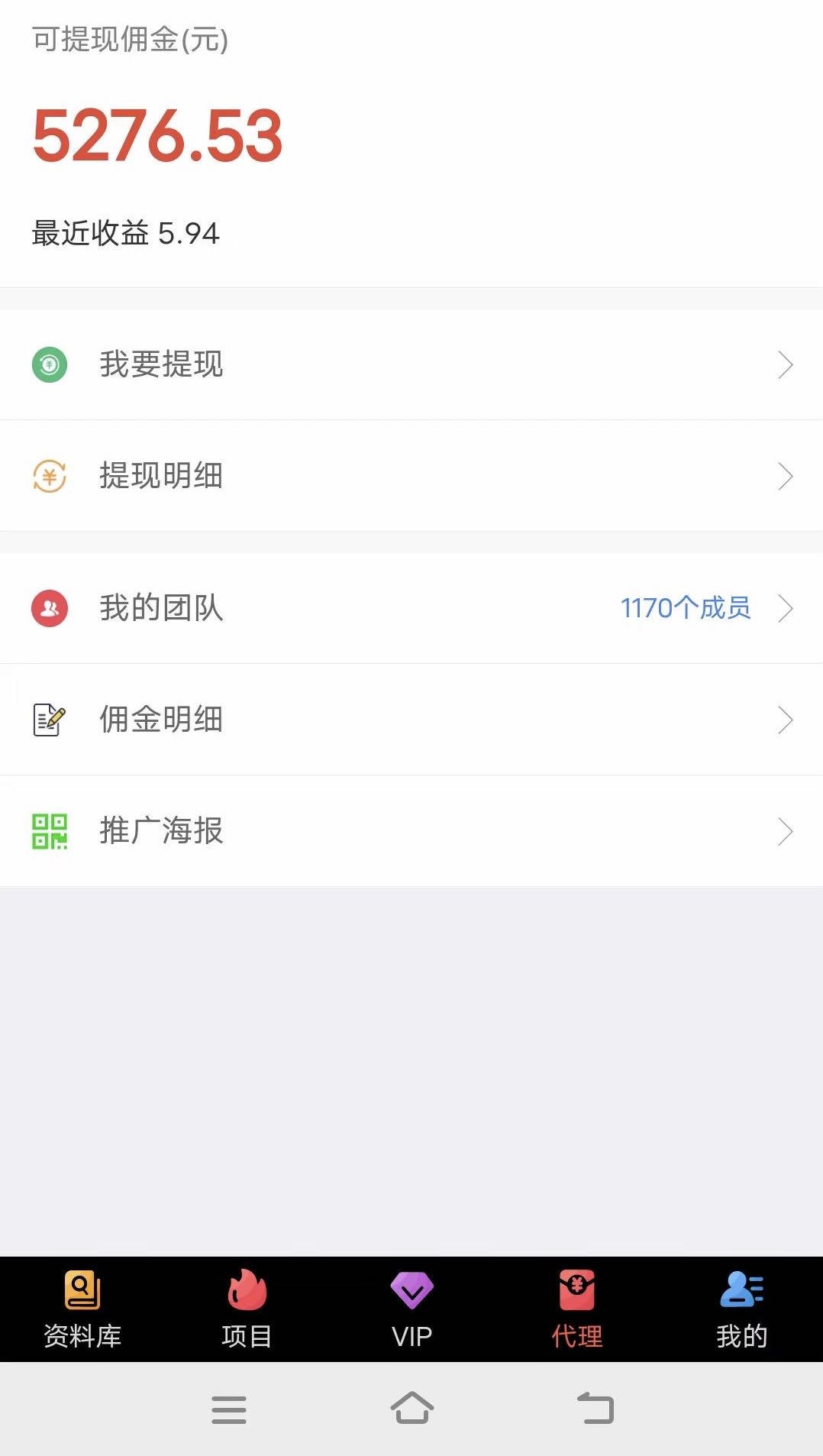
Task: Tap the system back button
Action: pos(595,1408)
